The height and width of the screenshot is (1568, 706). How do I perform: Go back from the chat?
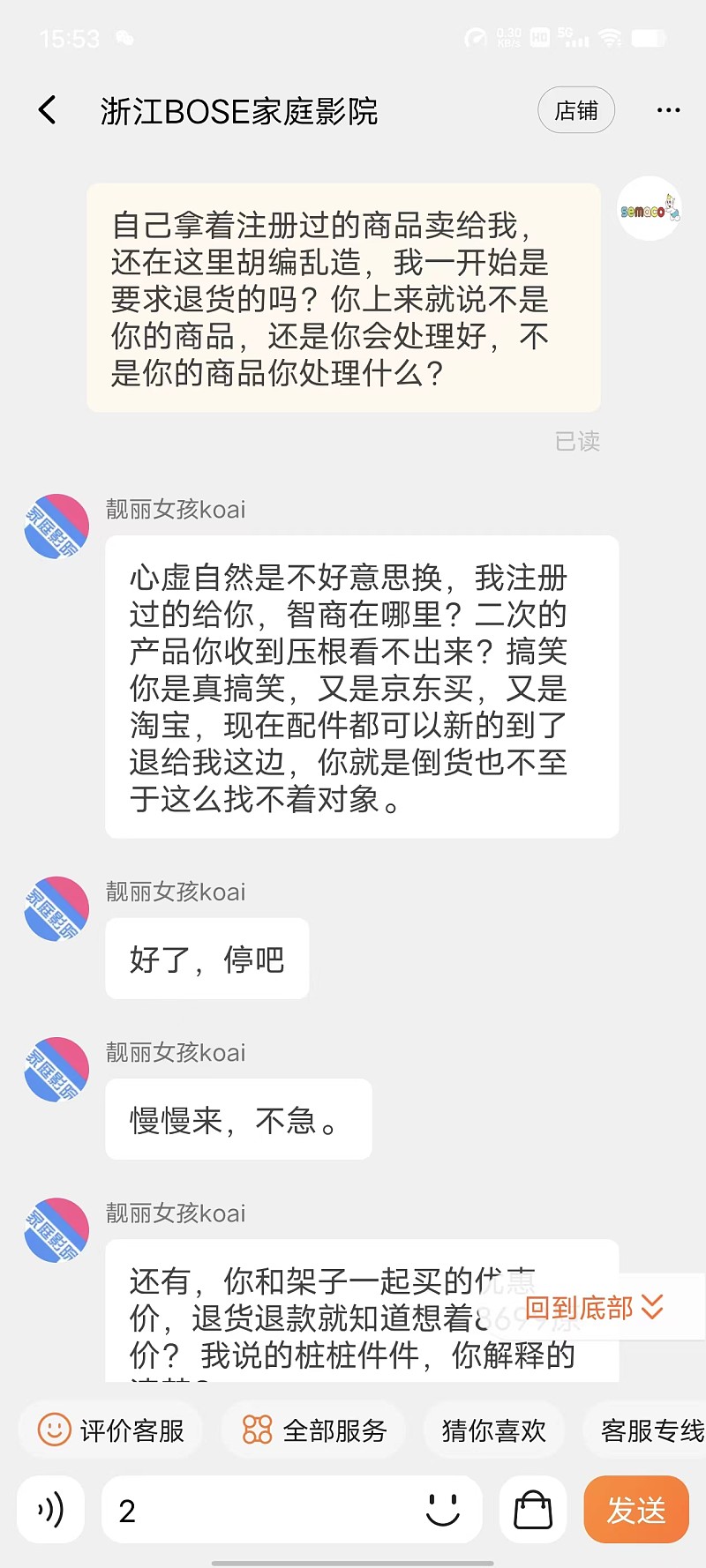[48, 111]
